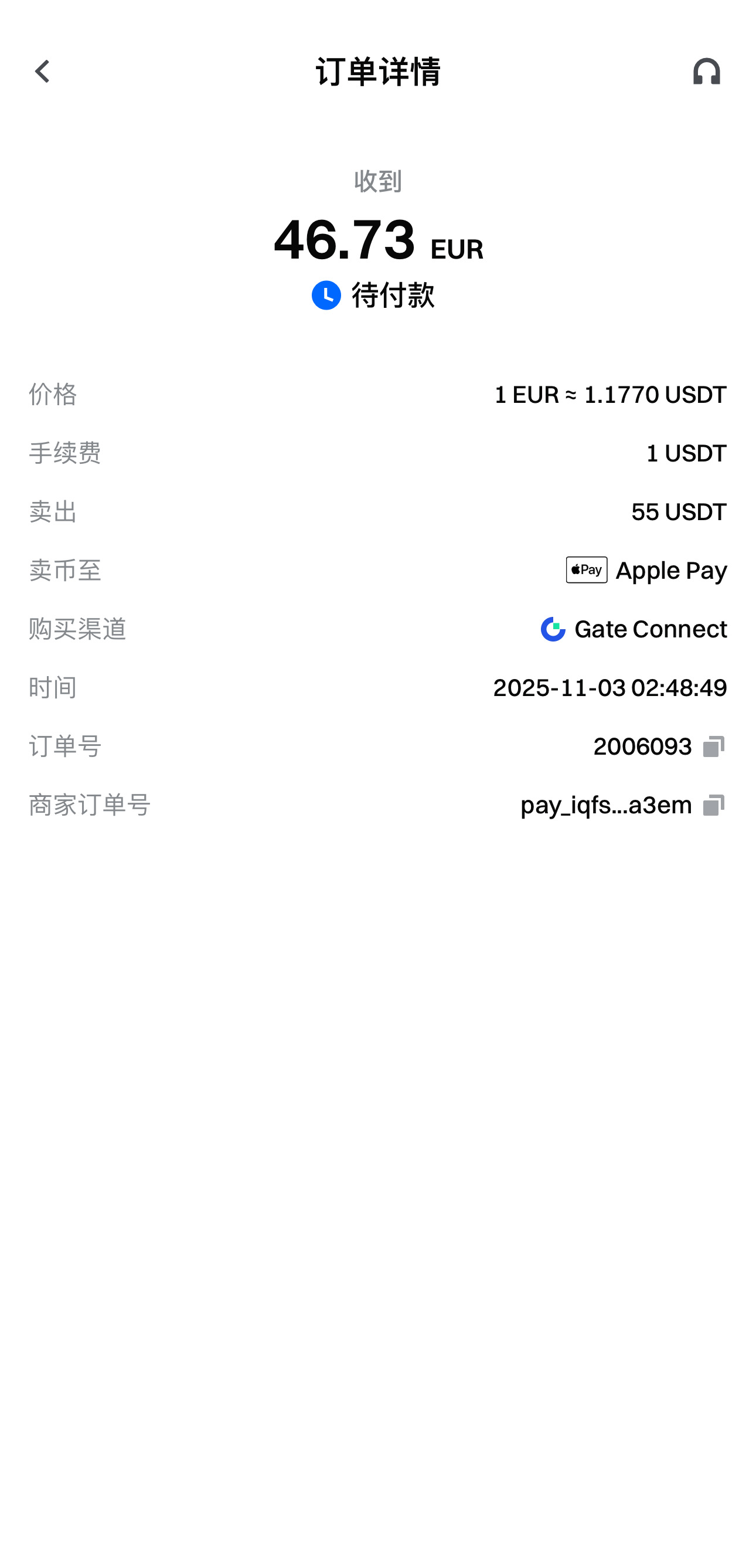Expand merchant order number to show full ID
Screen dimensions: 756x1568
[606, 805]
